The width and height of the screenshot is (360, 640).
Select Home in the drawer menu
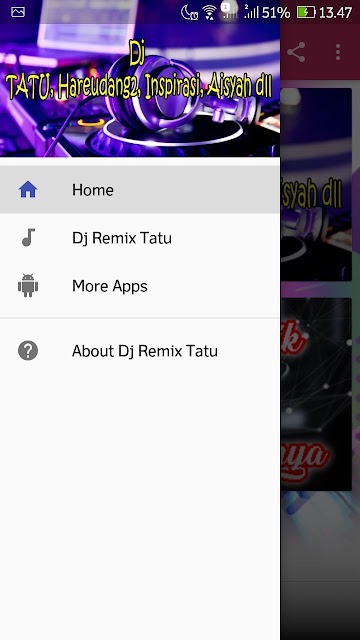point(140,189)
